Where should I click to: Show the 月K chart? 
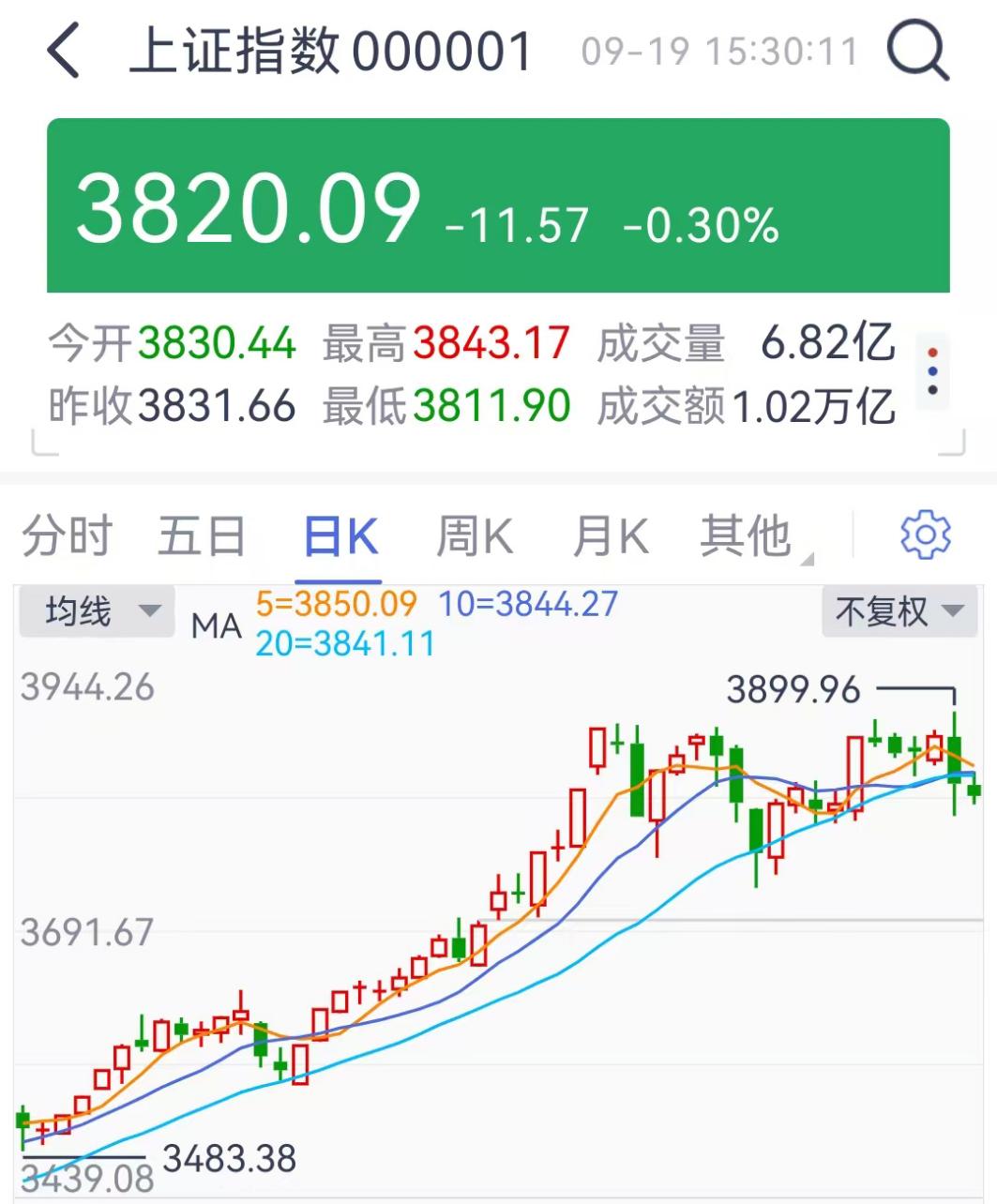[x=611, y=536]
